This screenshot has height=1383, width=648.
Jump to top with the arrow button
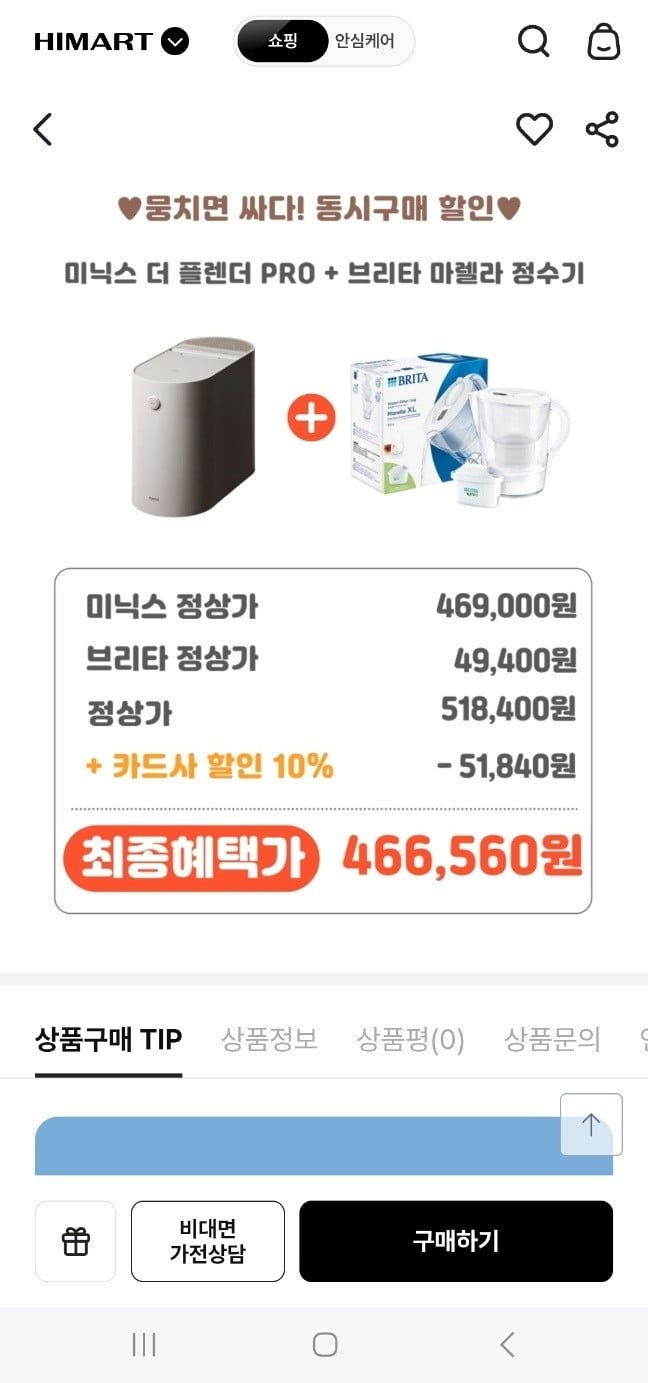[591, 1125]
